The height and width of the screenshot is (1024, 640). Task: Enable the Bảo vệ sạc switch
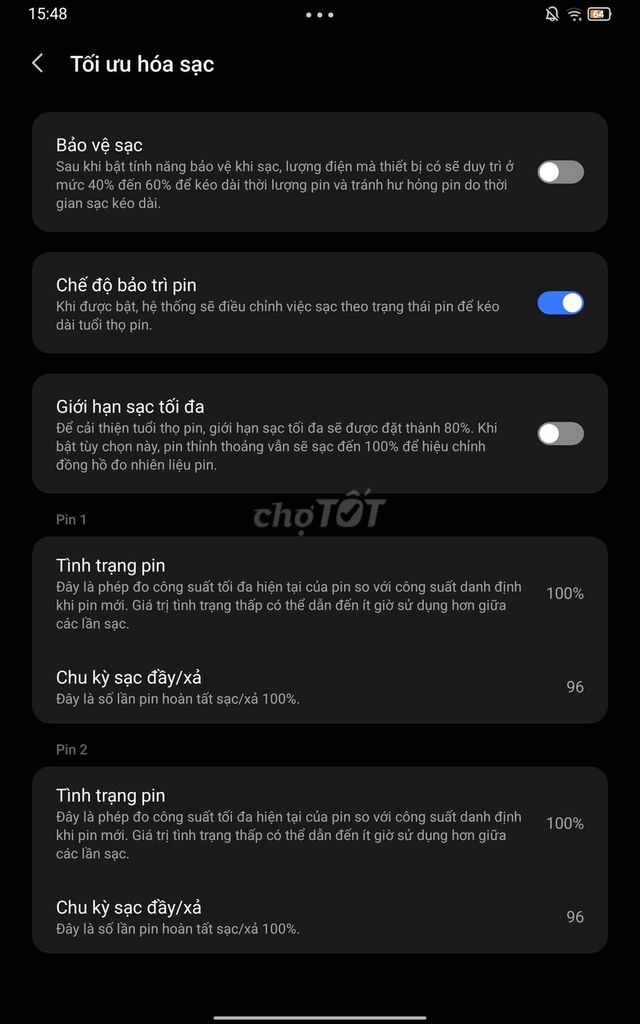tap(560, 172)
